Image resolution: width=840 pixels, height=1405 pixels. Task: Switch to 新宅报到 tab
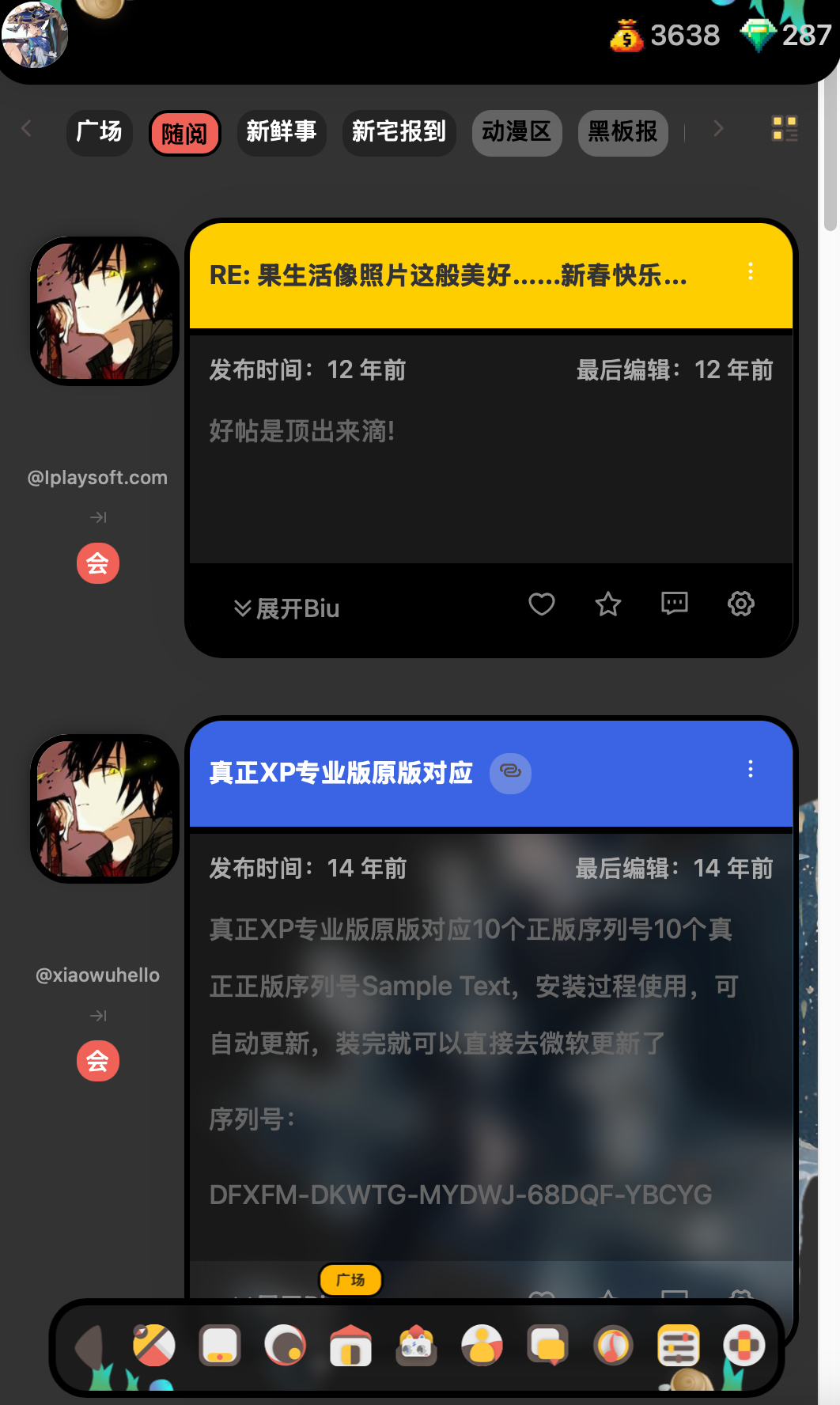[x=399, y=132]
